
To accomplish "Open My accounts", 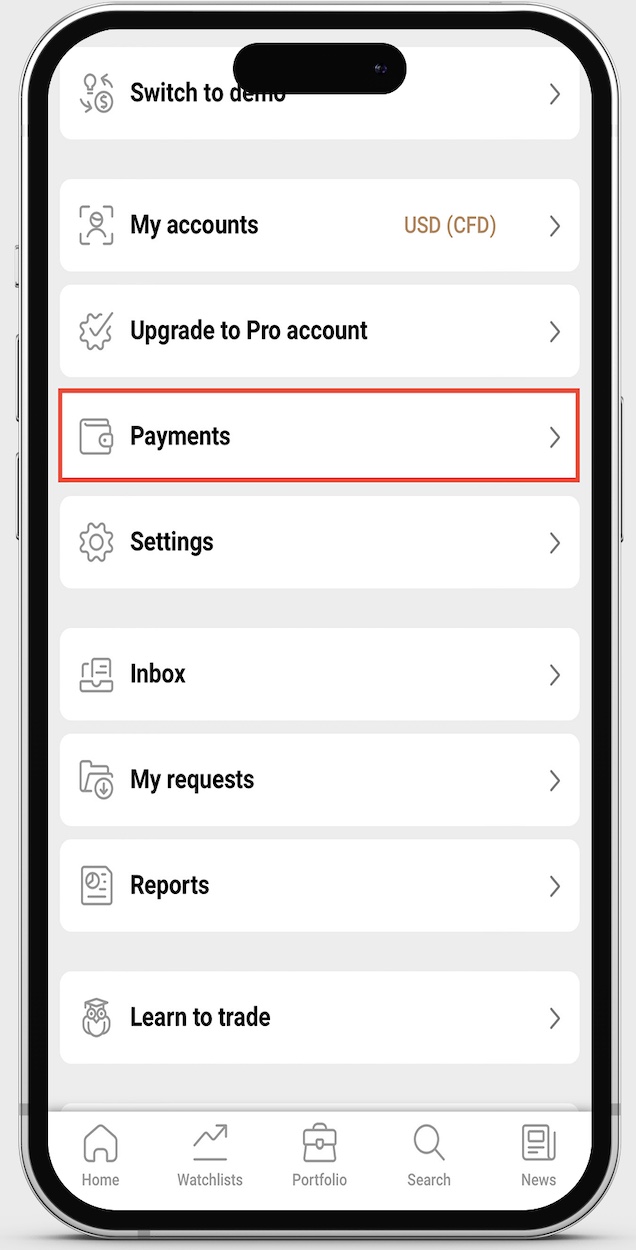I will pos(318,225).
